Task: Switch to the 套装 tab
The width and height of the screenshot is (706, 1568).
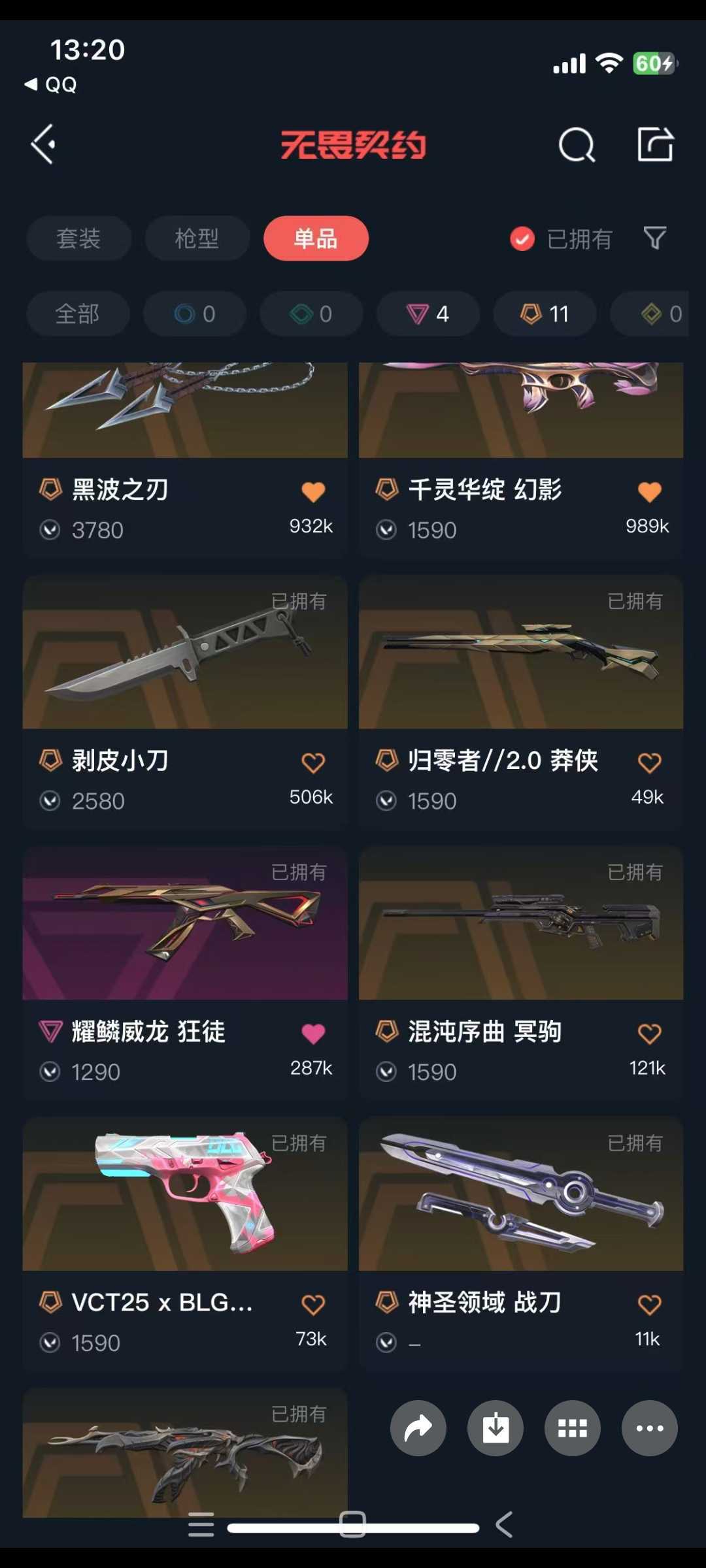Action: [78, 238]
